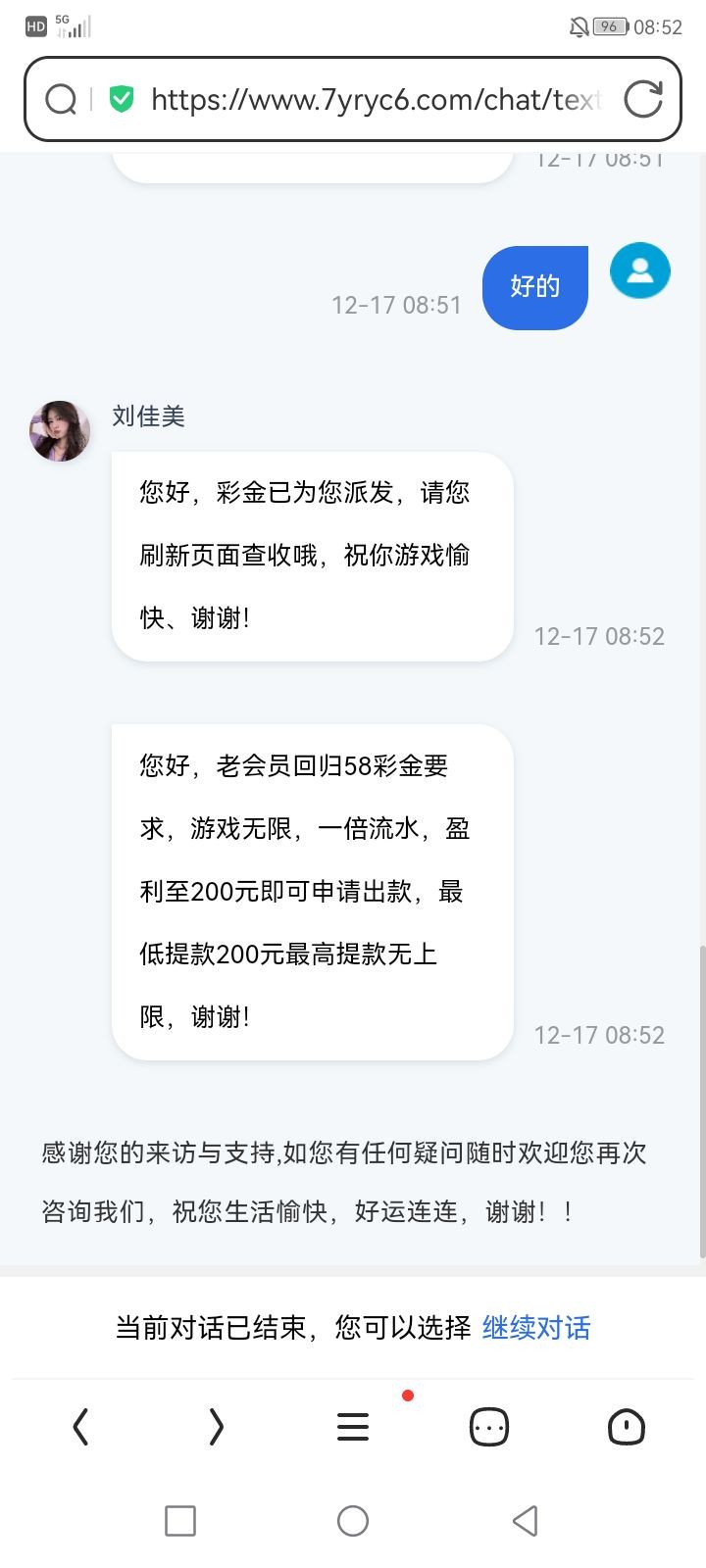Go to the phone home screen
Screen dimensions: 706x1568
(353, 1521)
